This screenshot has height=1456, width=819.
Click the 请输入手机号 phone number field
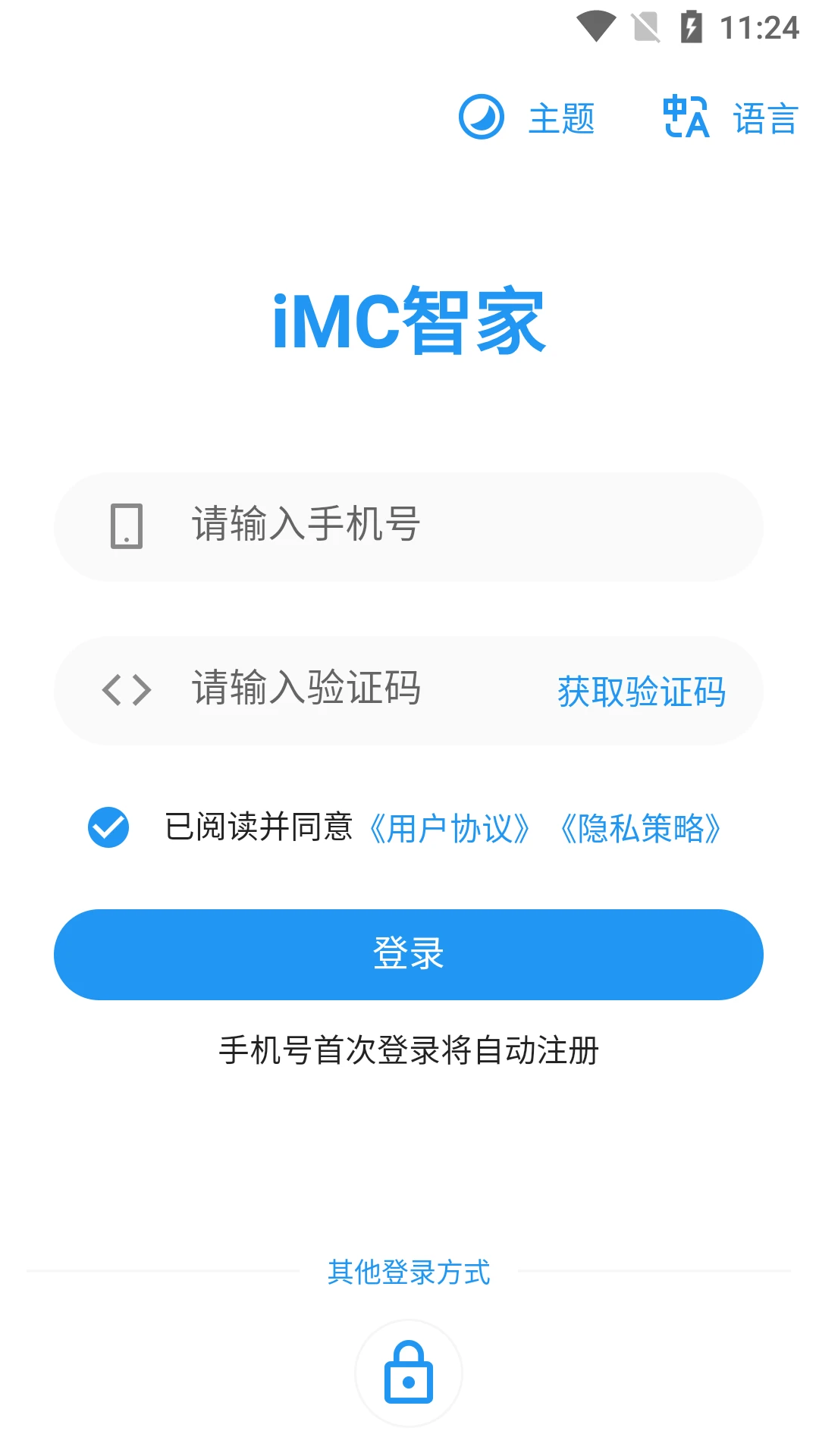point(409,526)
